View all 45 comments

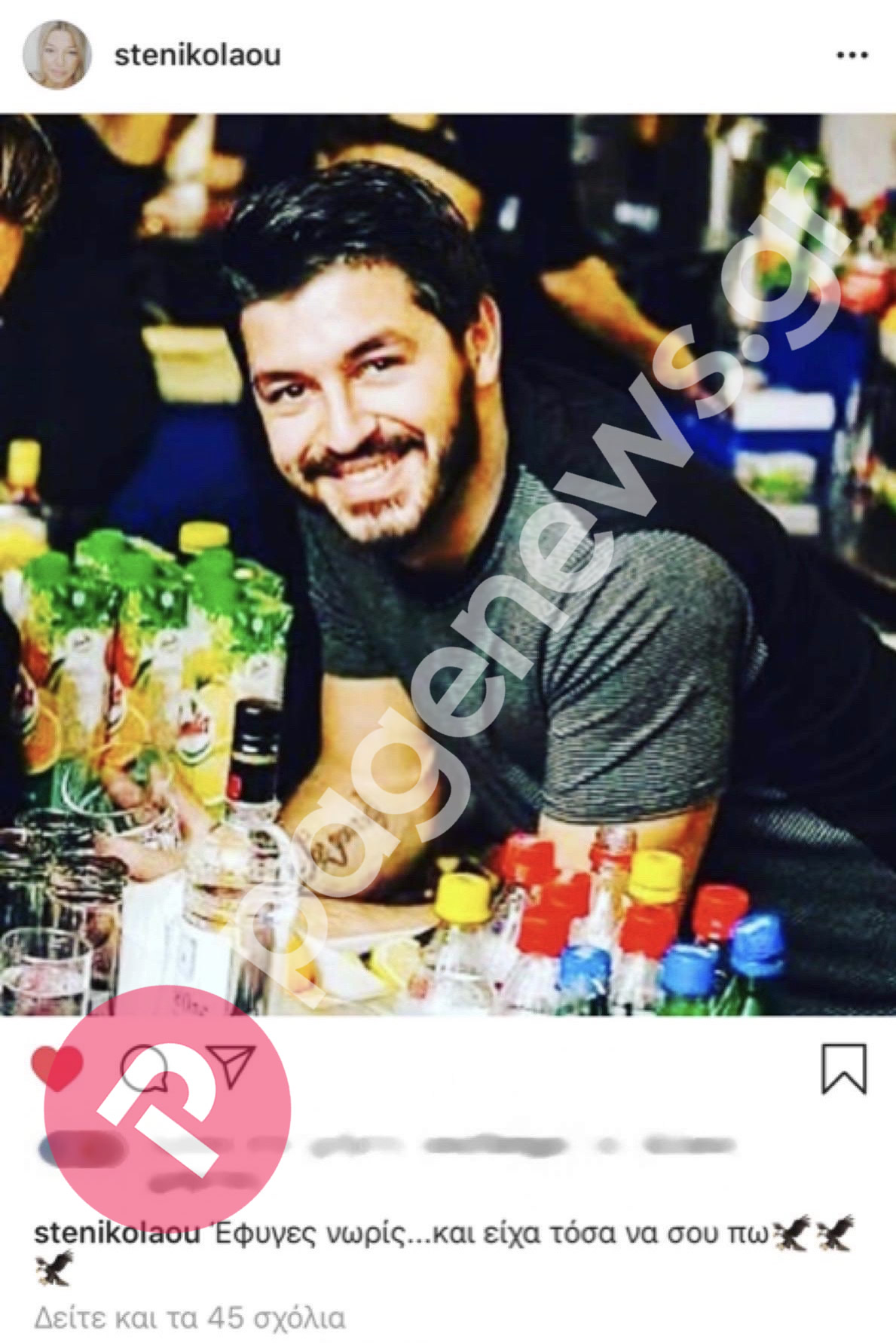pos(190,1318)
